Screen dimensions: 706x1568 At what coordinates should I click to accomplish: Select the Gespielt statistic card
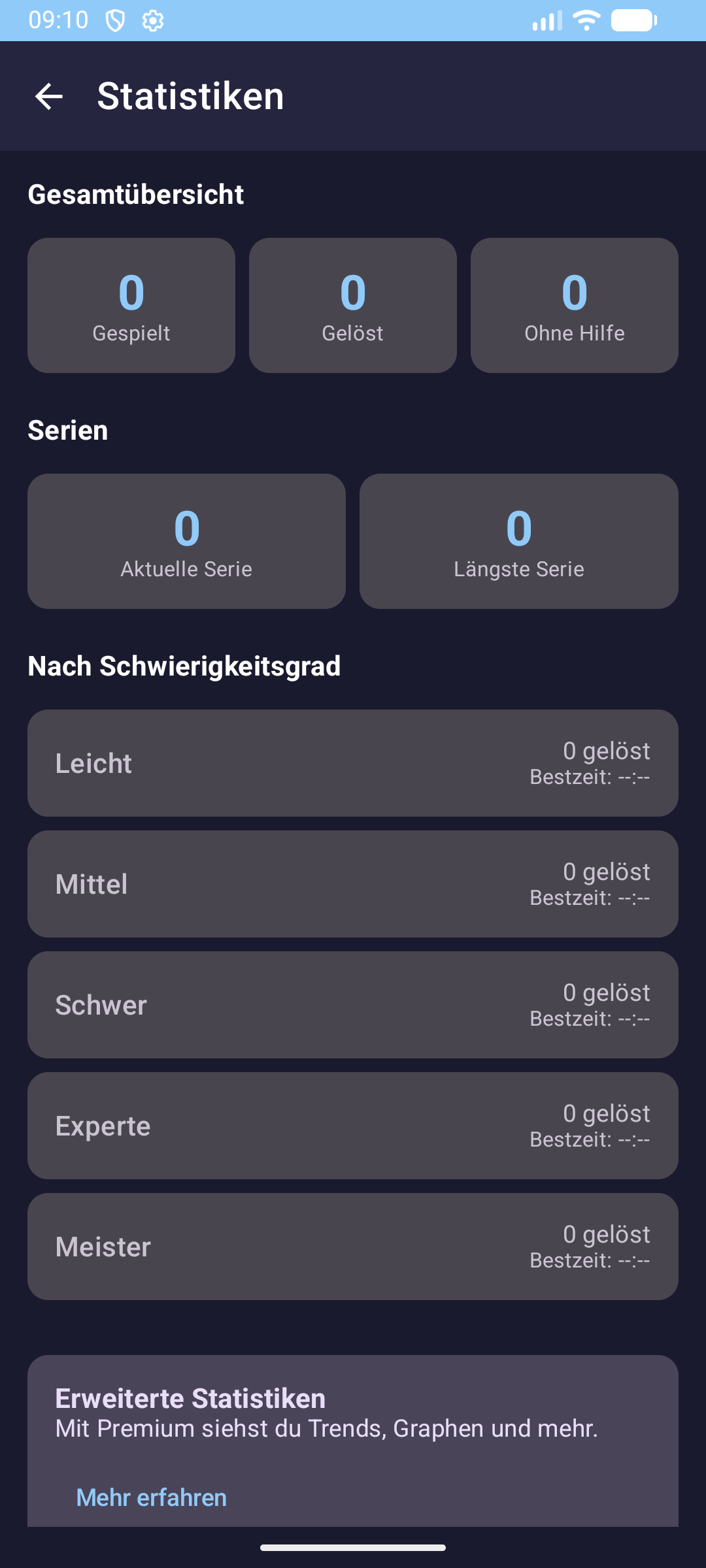pyautogui.click(x=131, y=305)
